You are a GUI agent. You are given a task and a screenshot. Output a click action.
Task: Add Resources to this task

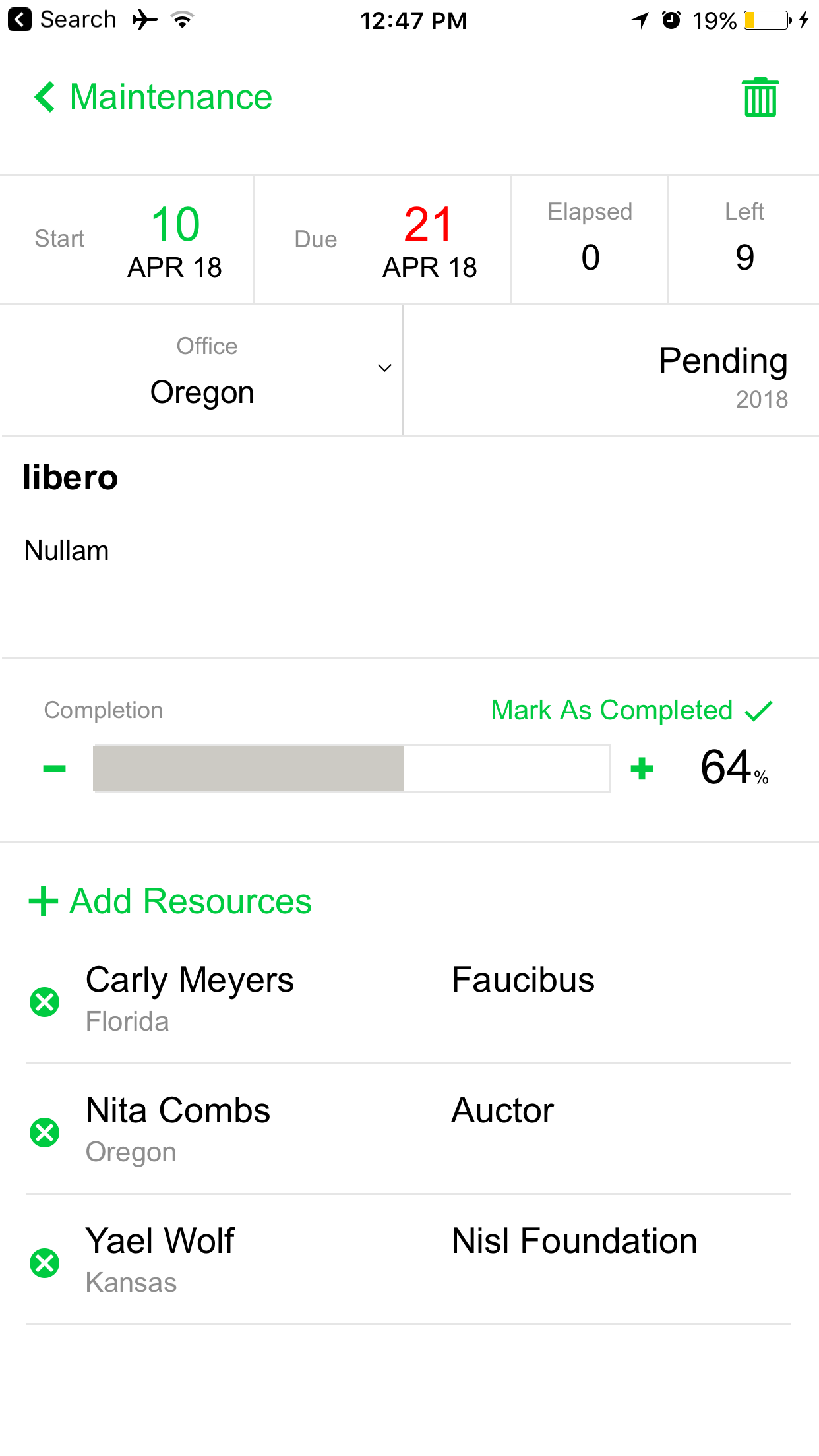[x=170, y=901]
